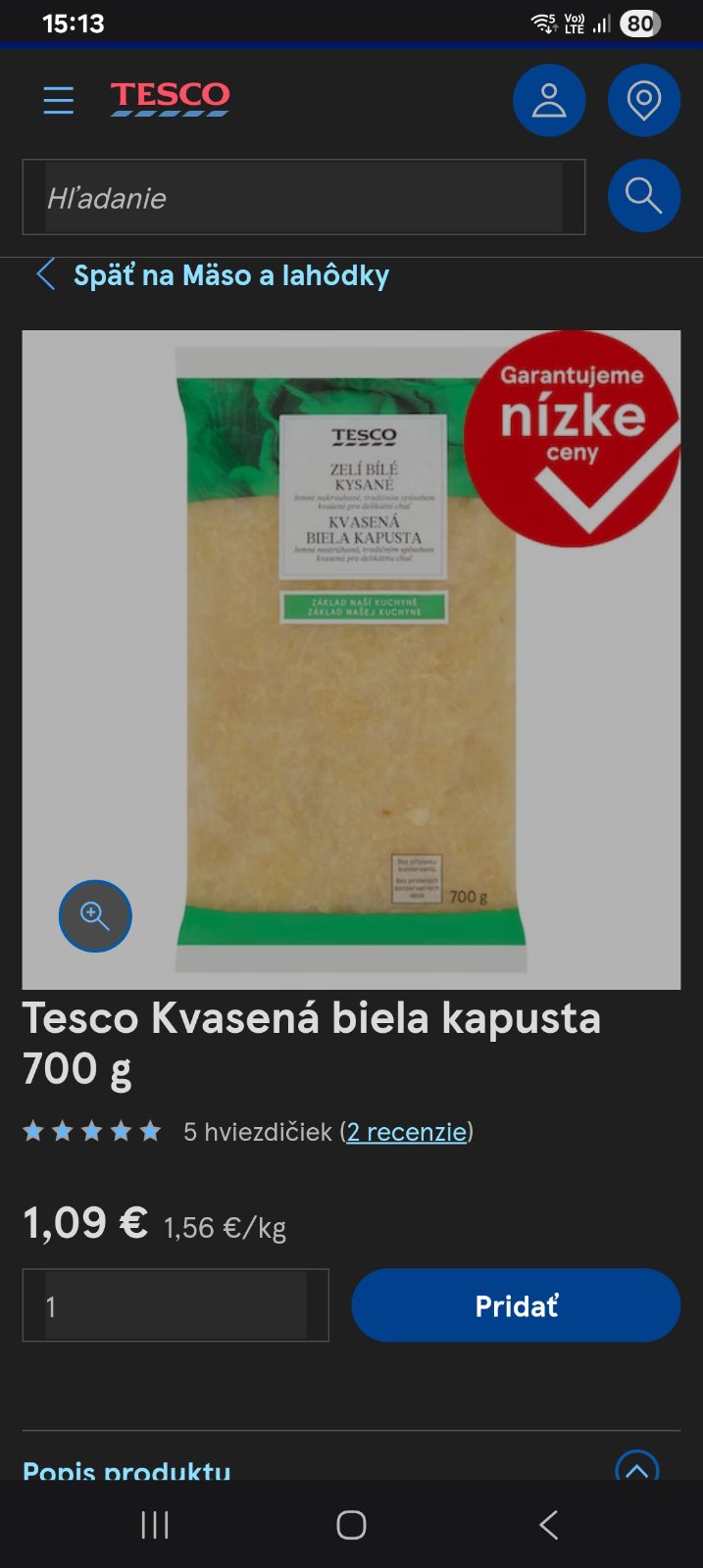Open the hamburger menu
This screenshot has width=703, height=1568.
click(x=59, y=100)
